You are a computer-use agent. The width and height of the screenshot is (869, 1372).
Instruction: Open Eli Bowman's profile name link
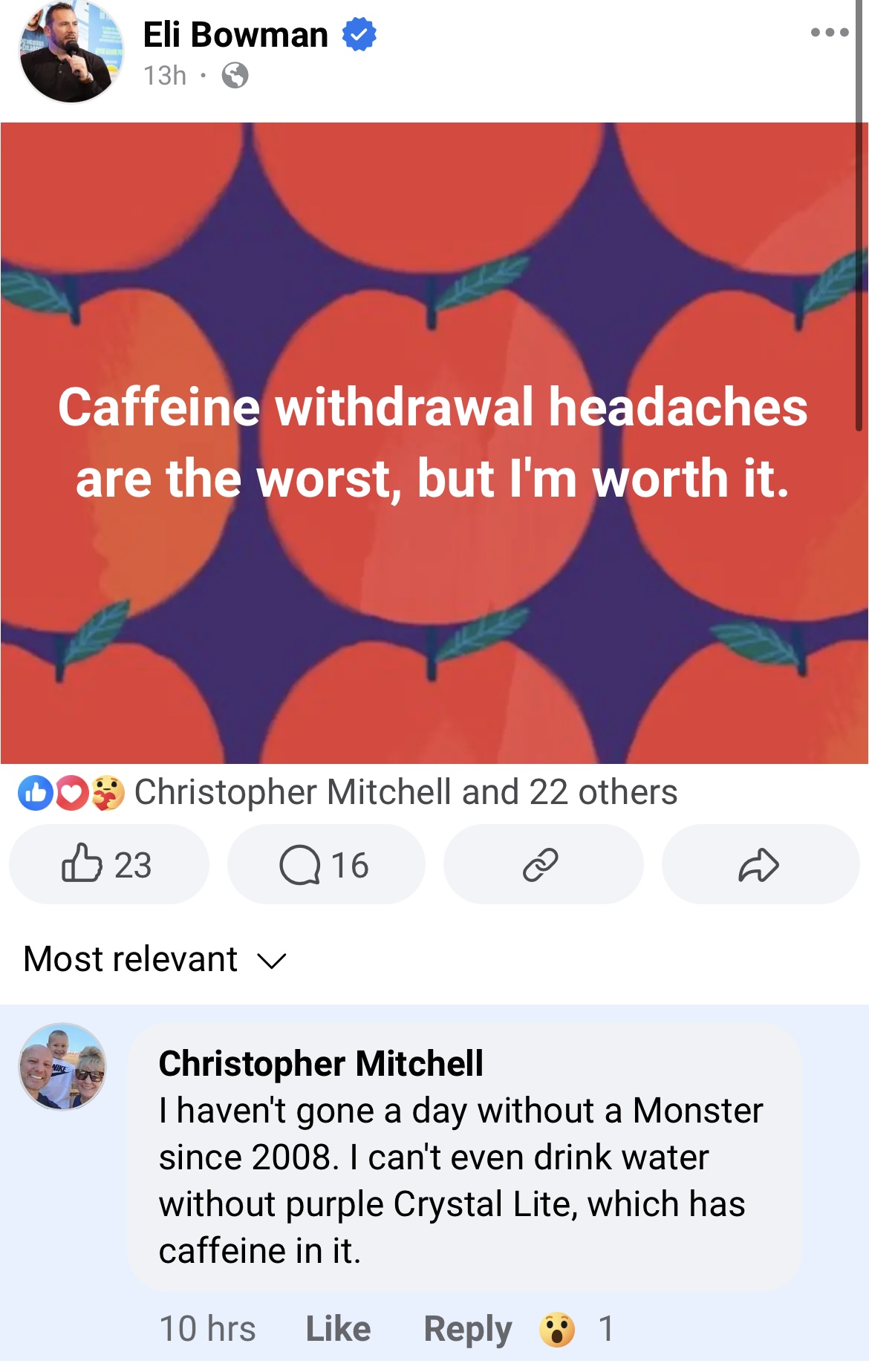pos(235,35)
